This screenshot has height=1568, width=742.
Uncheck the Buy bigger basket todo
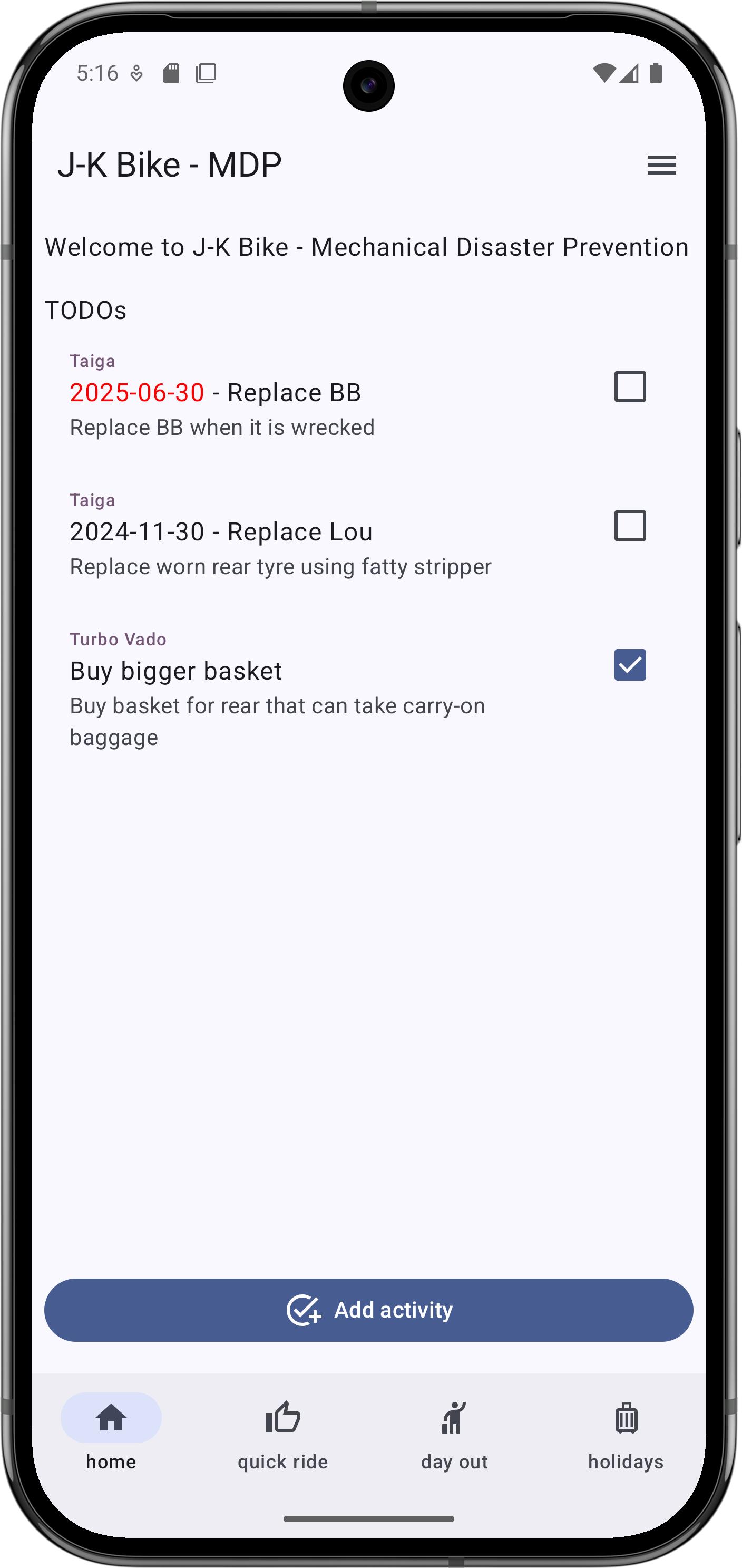pyautogui.click(x=629, y=665)
